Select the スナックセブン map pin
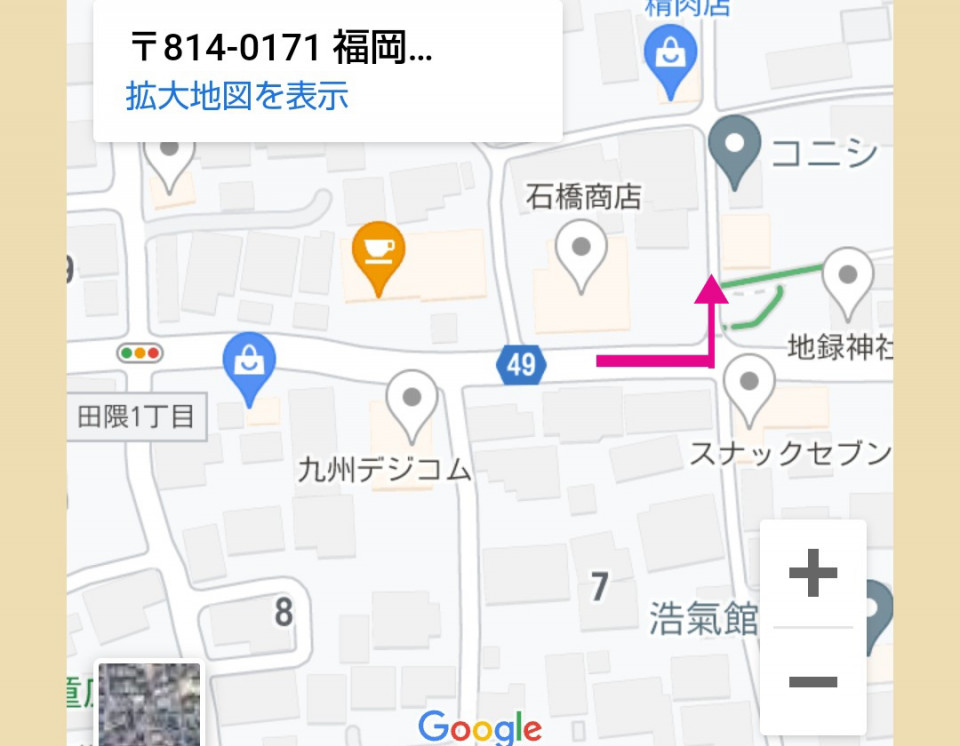Image resolution: width=960 pixels, height=746 pixels. point(750,385)
